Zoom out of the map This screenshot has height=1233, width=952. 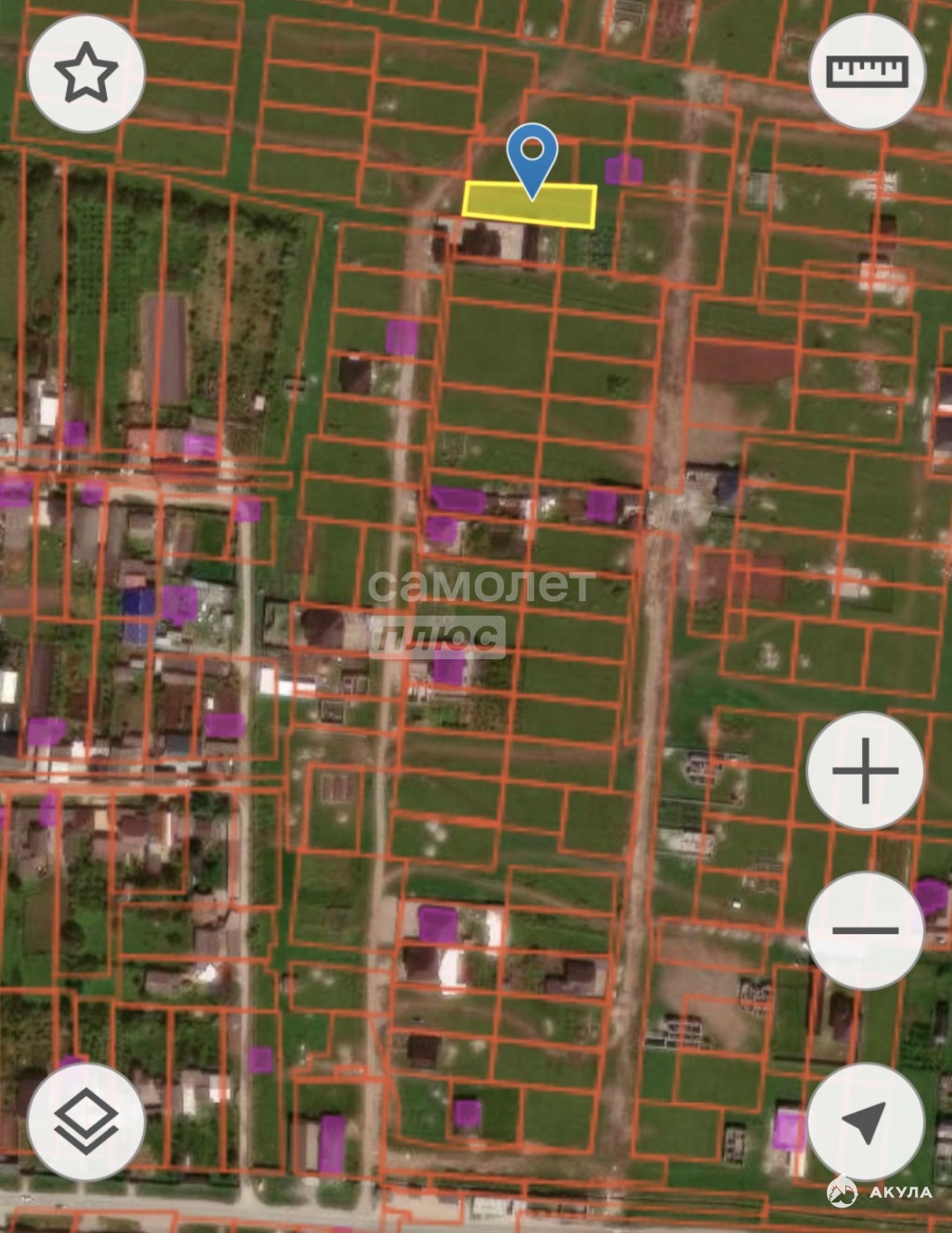[x=865, y=930]
